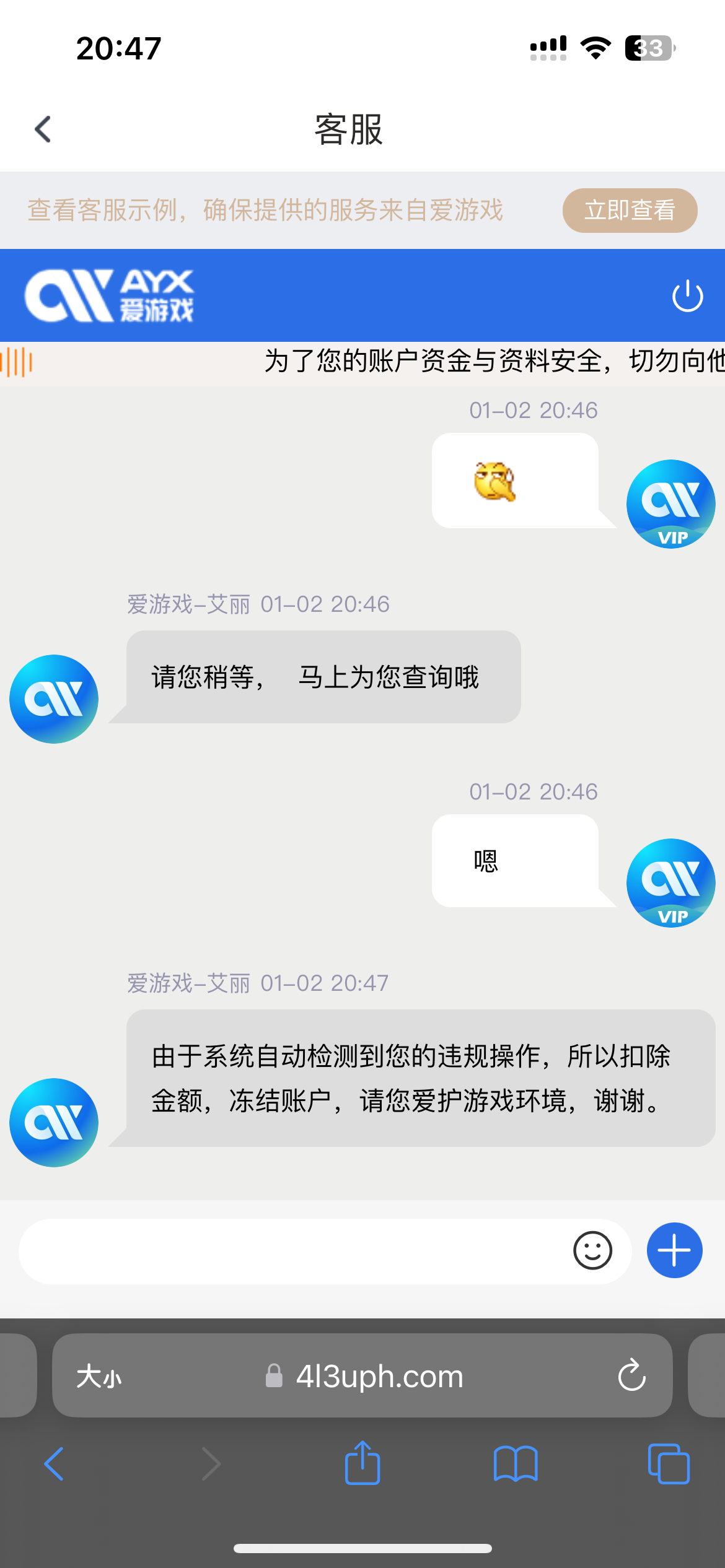Open Safari bookmarks

[x=516, y=1464]
